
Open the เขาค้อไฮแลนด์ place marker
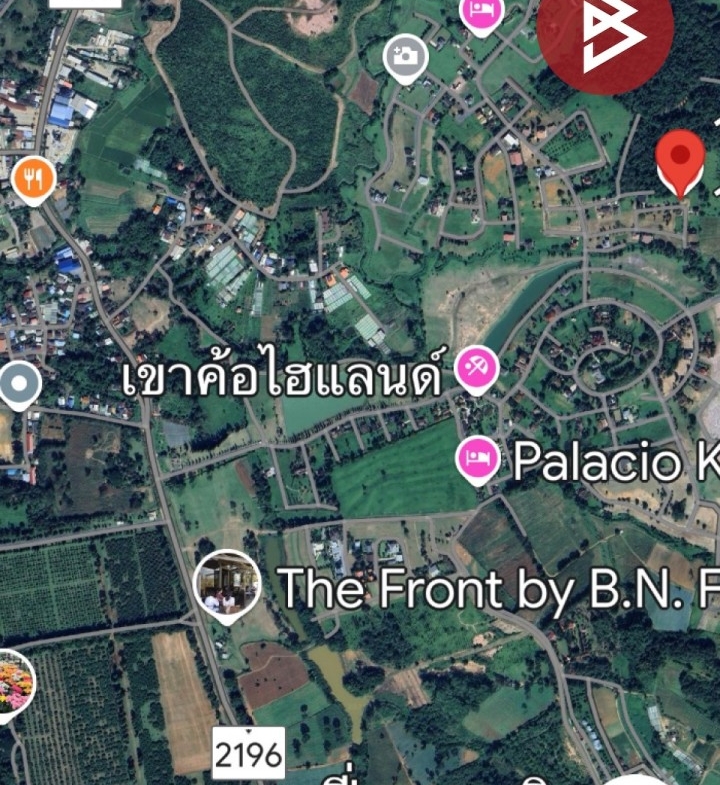476,369
